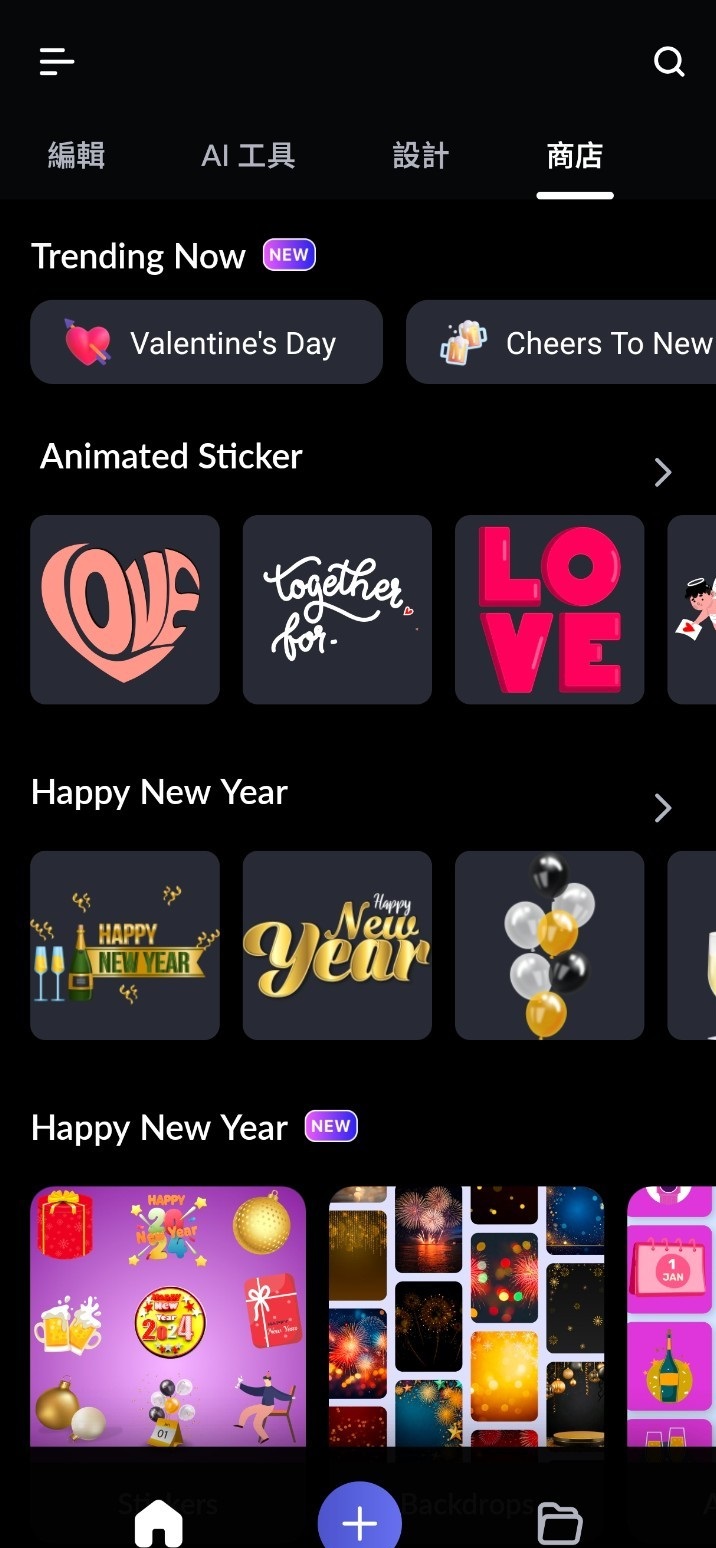Image resolution: width=716 pixels, height=1548 pixels.
Task: Open the Stickers pack card
Action: pos(168,1320)
